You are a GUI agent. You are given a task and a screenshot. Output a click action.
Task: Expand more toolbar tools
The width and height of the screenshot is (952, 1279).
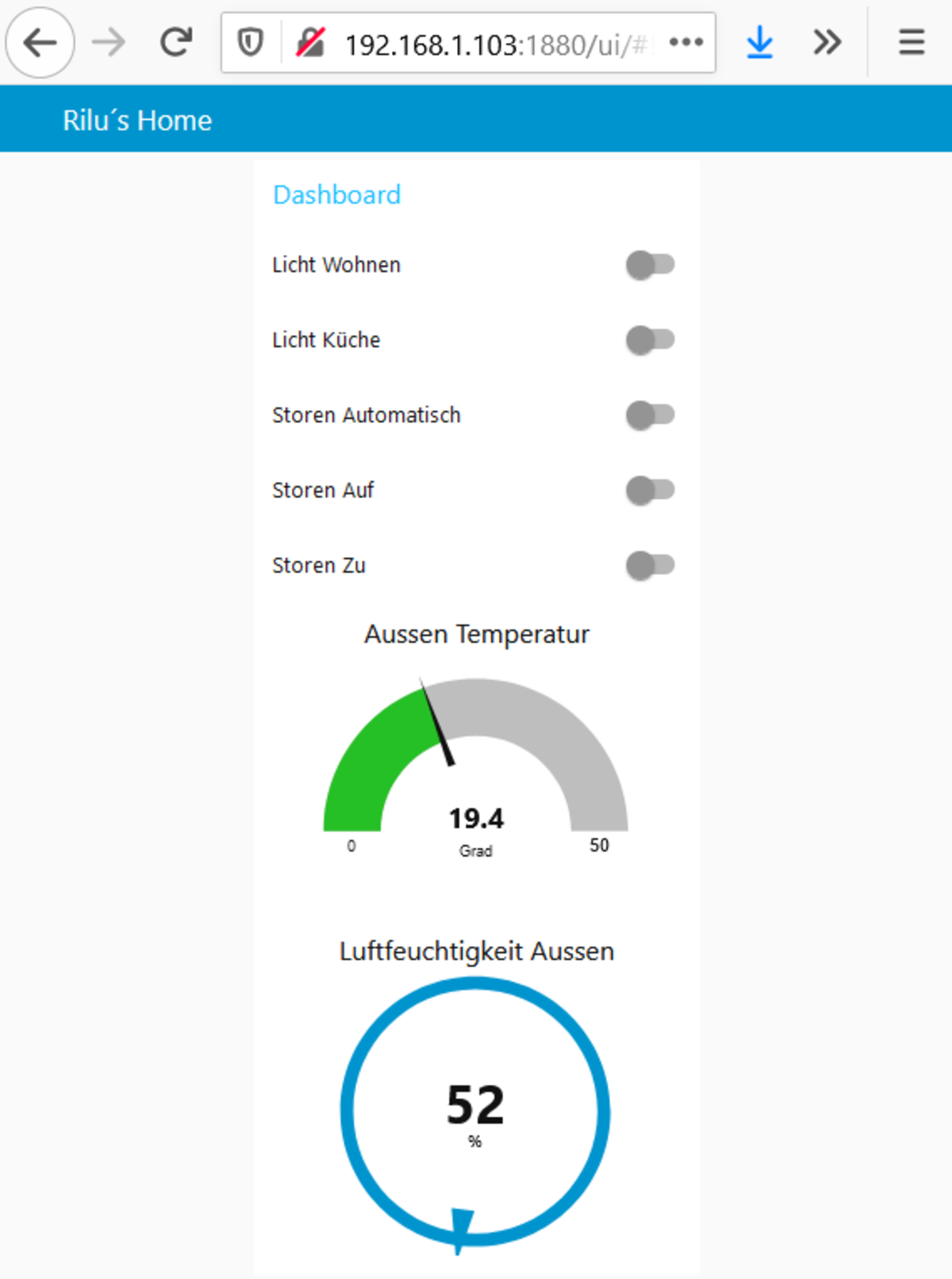pos(827,43)
